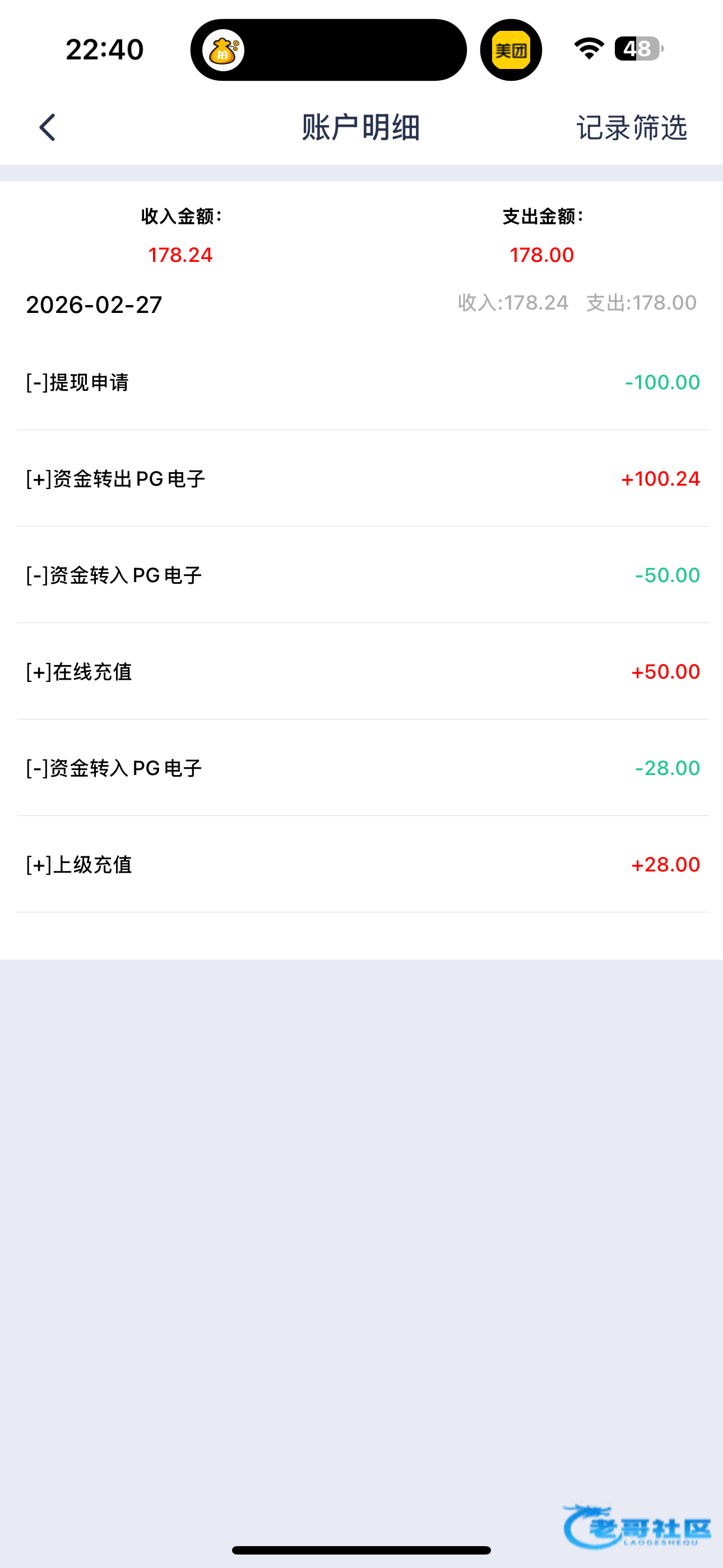This screenshot has width=723, height=1568.
Task: Open the 记录筛选 record filter
Action: pos(631,127)
